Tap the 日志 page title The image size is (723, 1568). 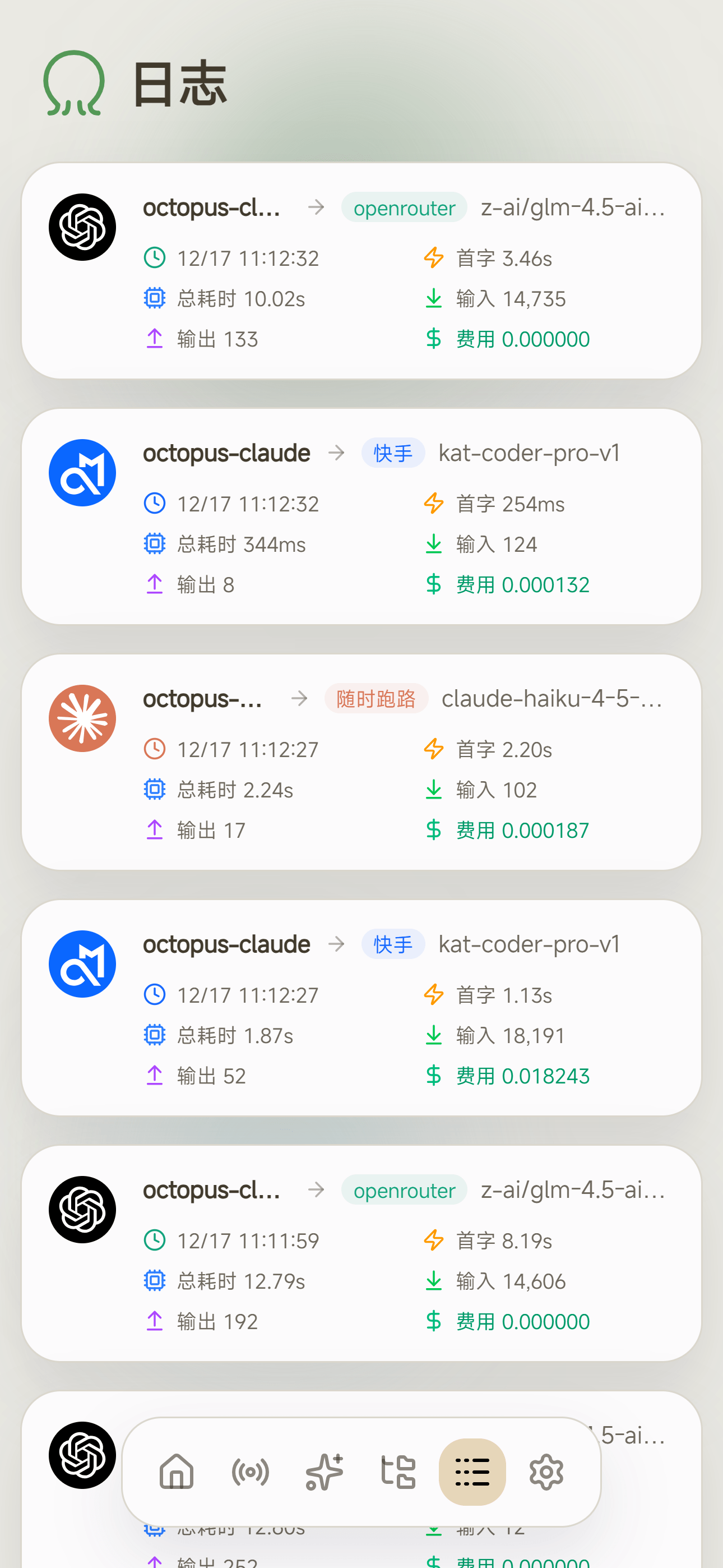(x=179, y=84)
